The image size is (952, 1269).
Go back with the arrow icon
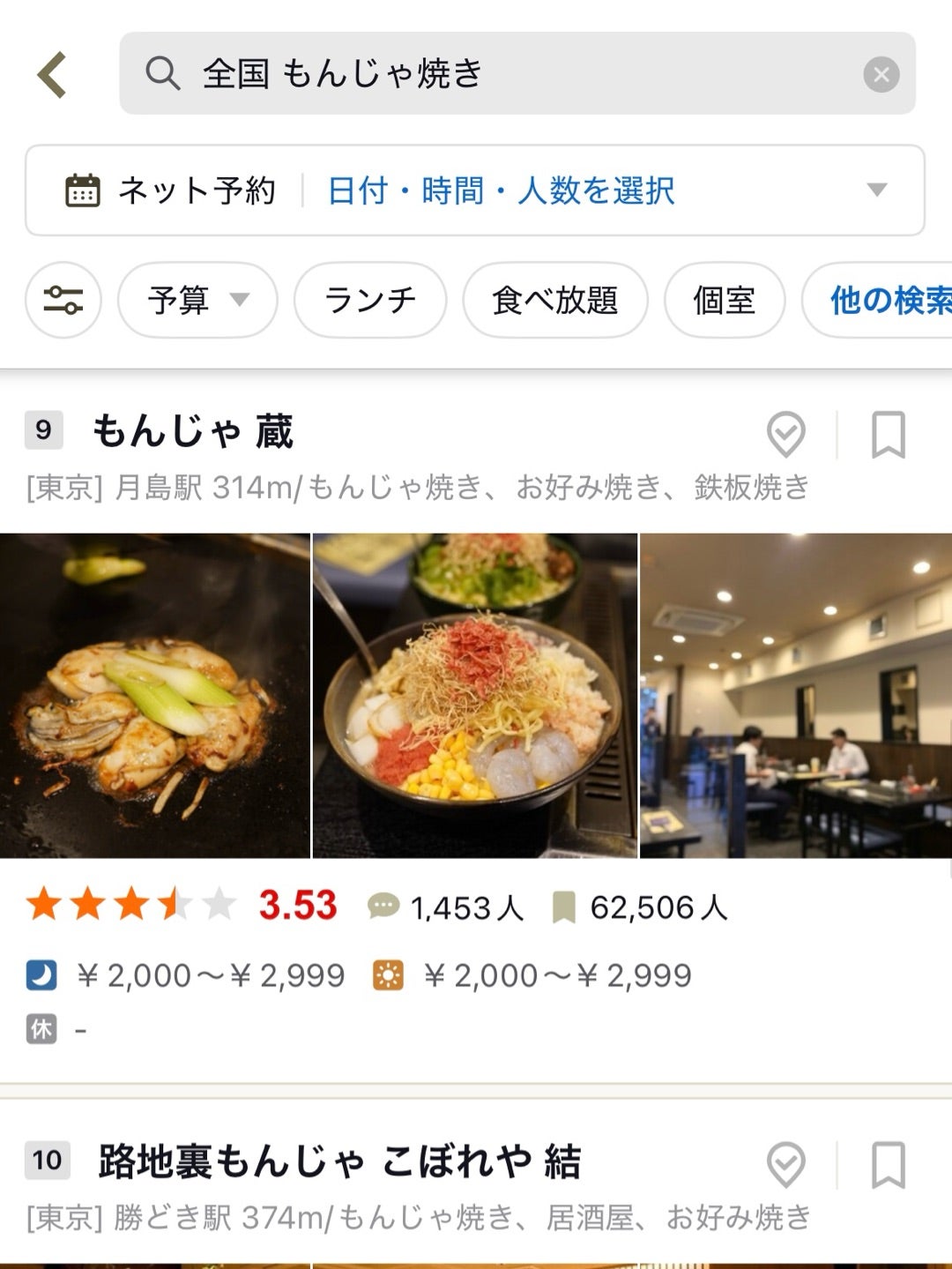coord(53,74)
